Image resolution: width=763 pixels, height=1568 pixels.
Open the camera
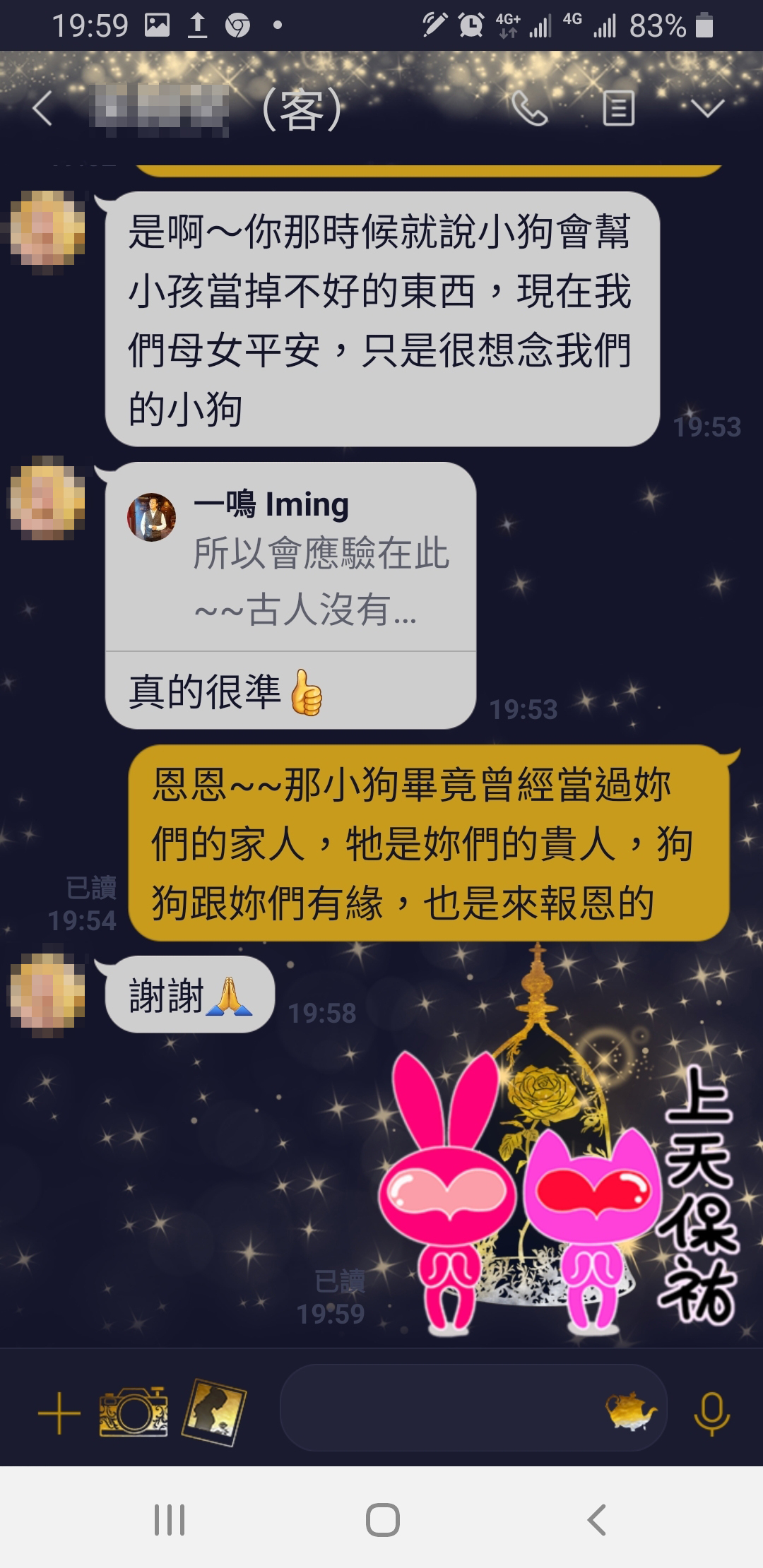pos(134,1413)
